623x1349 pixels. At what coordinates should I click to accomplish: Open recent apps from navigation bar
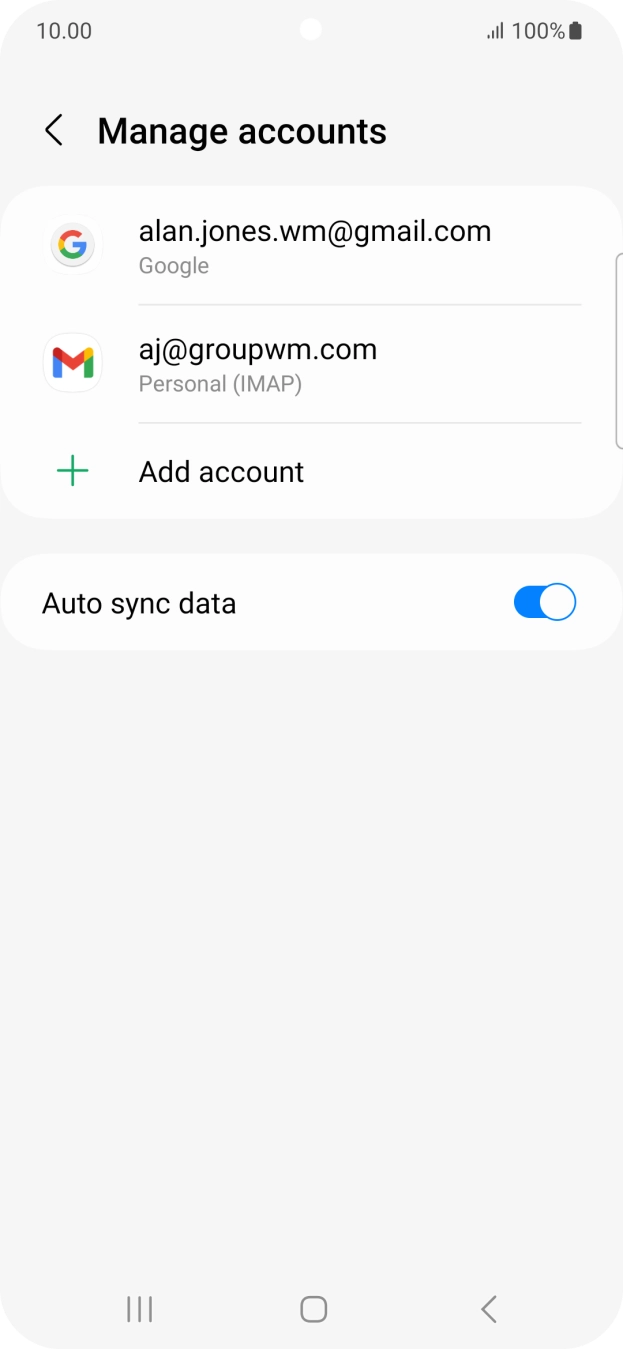pyautogui.click(x=139, y=1309)
